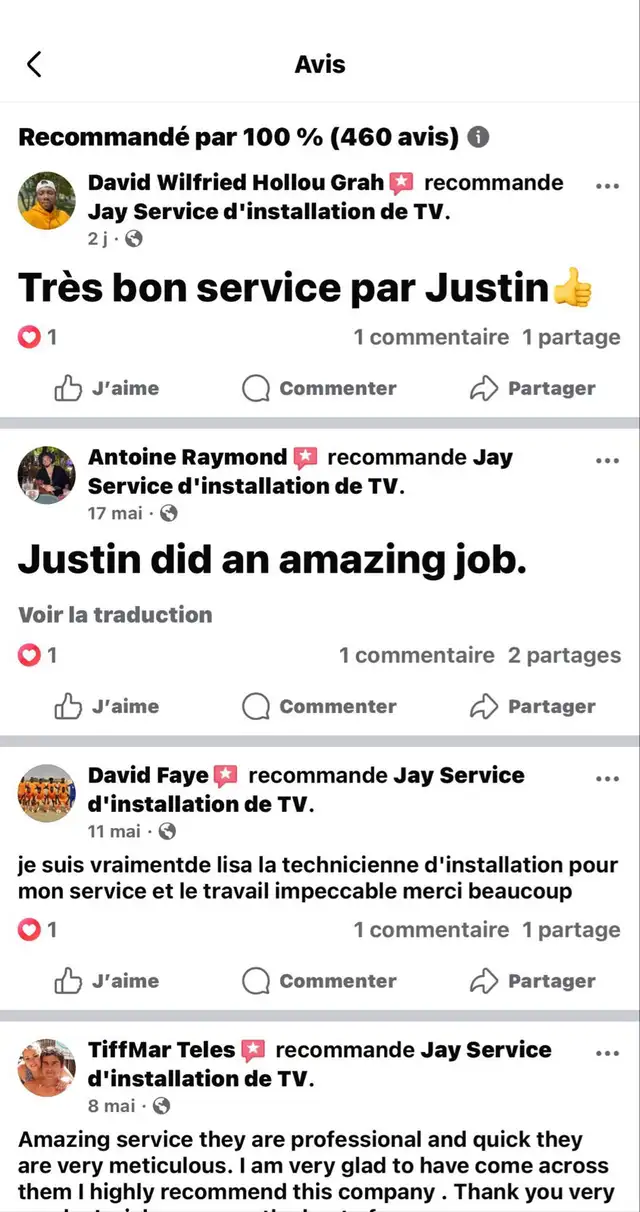Like Antoine Raymond's review
640x1212 pixels.
point(106,706)
